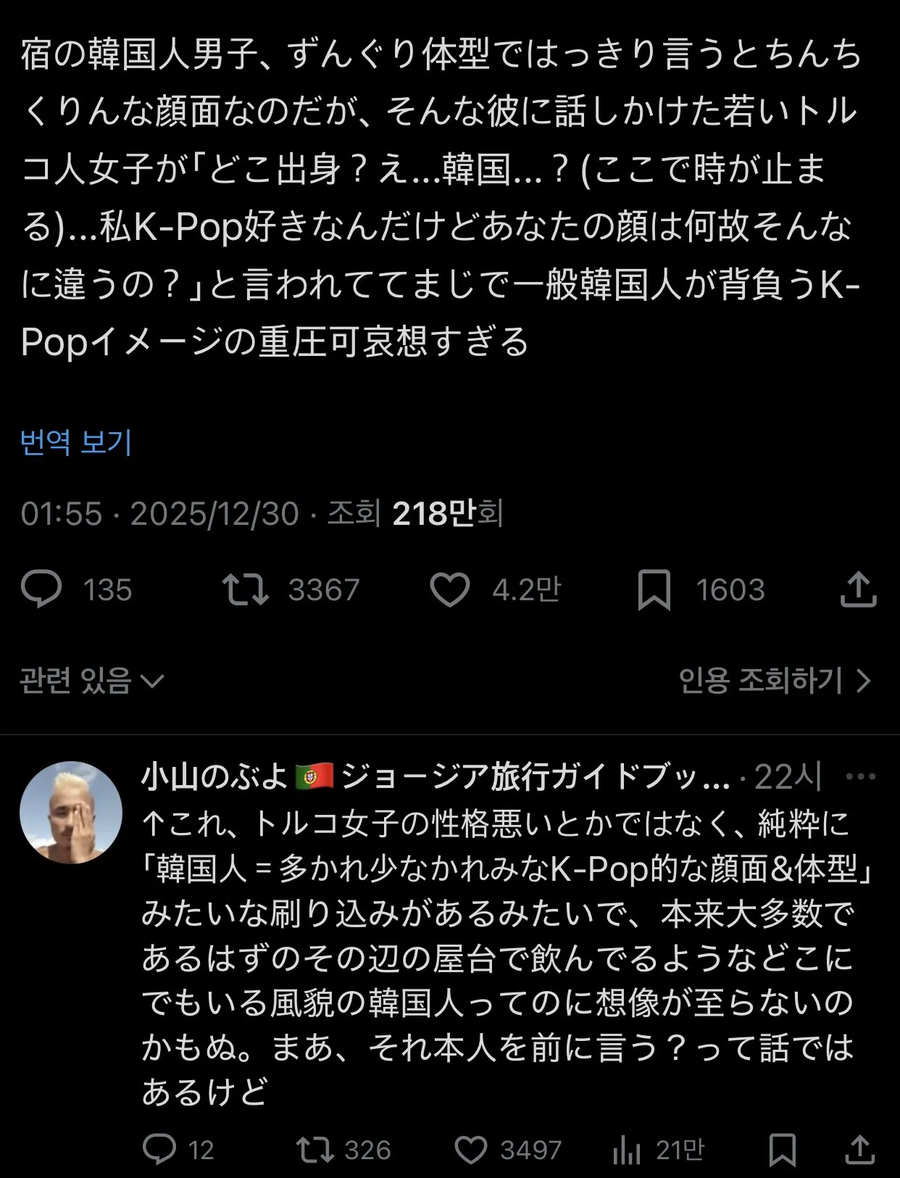The height and width of the screenshot is (1178, 900).
Task: Repost the comment by 小山のぶよ
Action: pos(313,1150)
